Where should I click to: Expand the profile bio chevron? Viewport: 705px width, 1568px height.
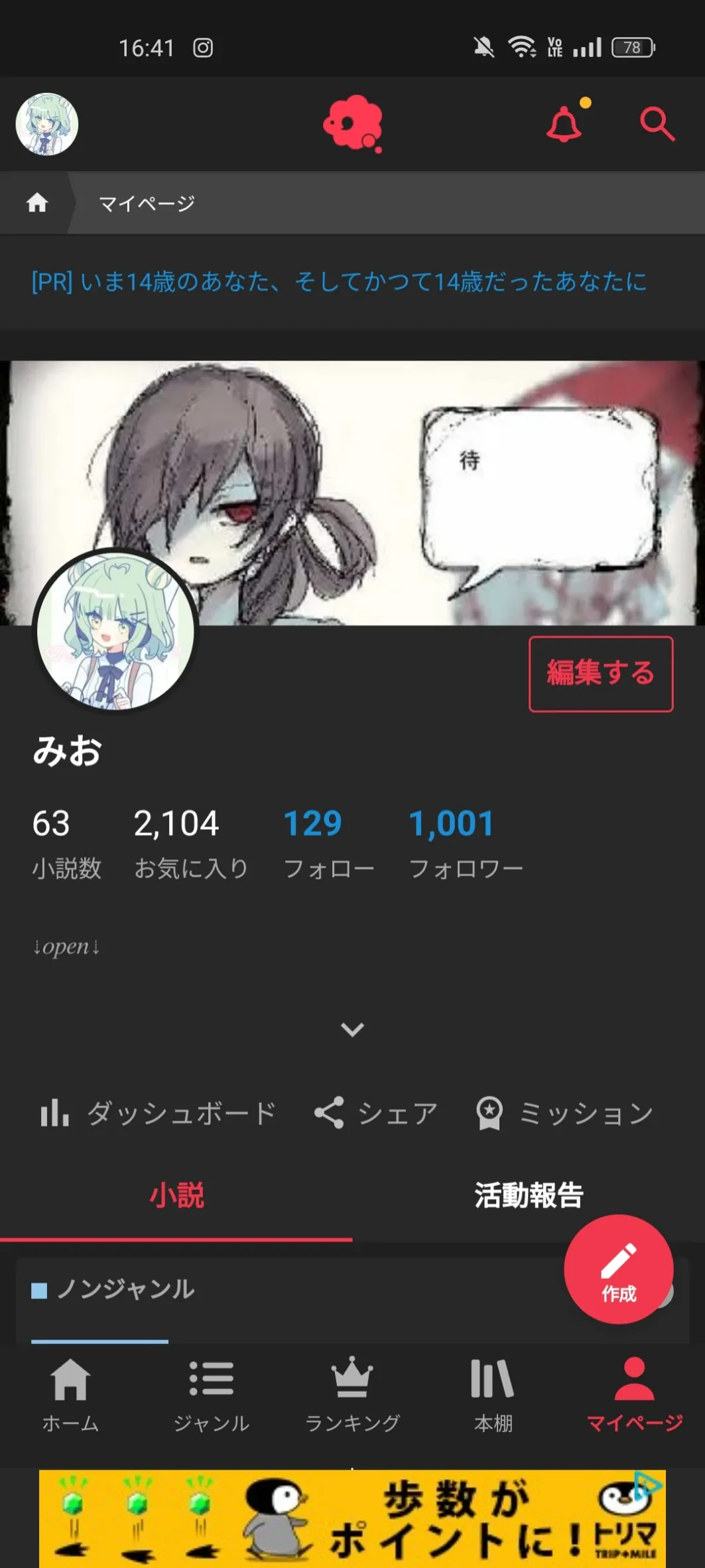[352, 1029]
